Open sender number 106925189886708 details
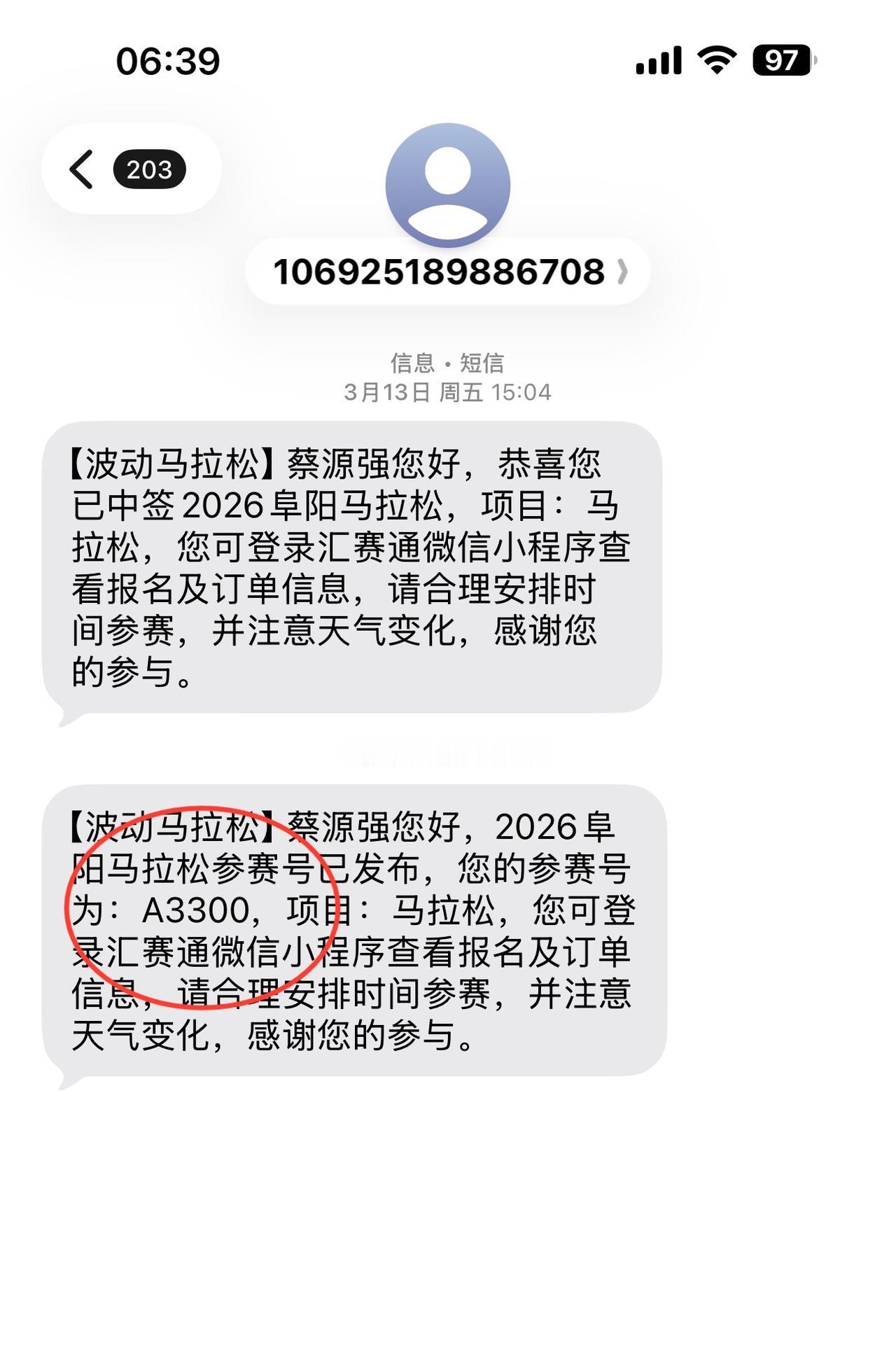This screenshot has width=896, height=1364. tap(441, 273)
